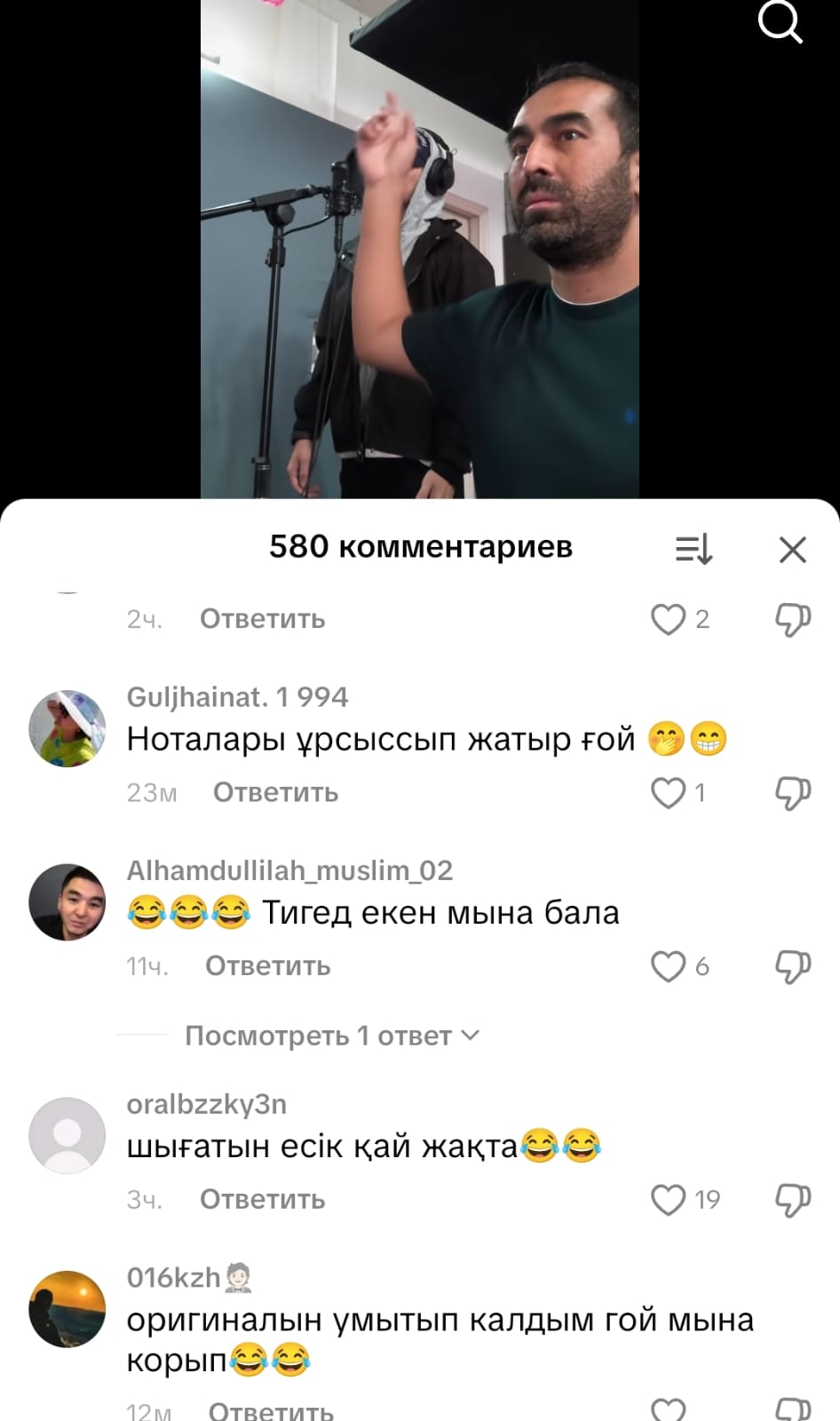
Task: Like the comment posted 2ч. ago
Action: click(x=669, y=619)
